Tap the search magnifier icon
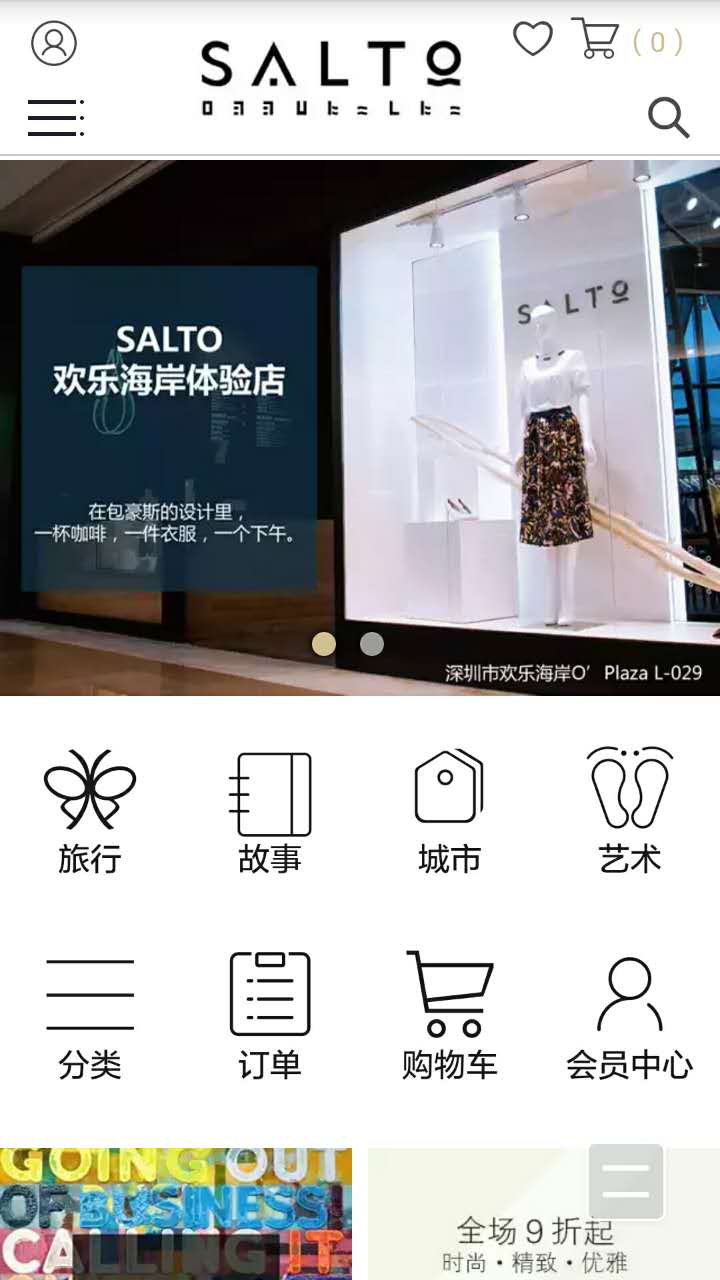Viewport: 720px width, 1280px height. tap(668, 118)
